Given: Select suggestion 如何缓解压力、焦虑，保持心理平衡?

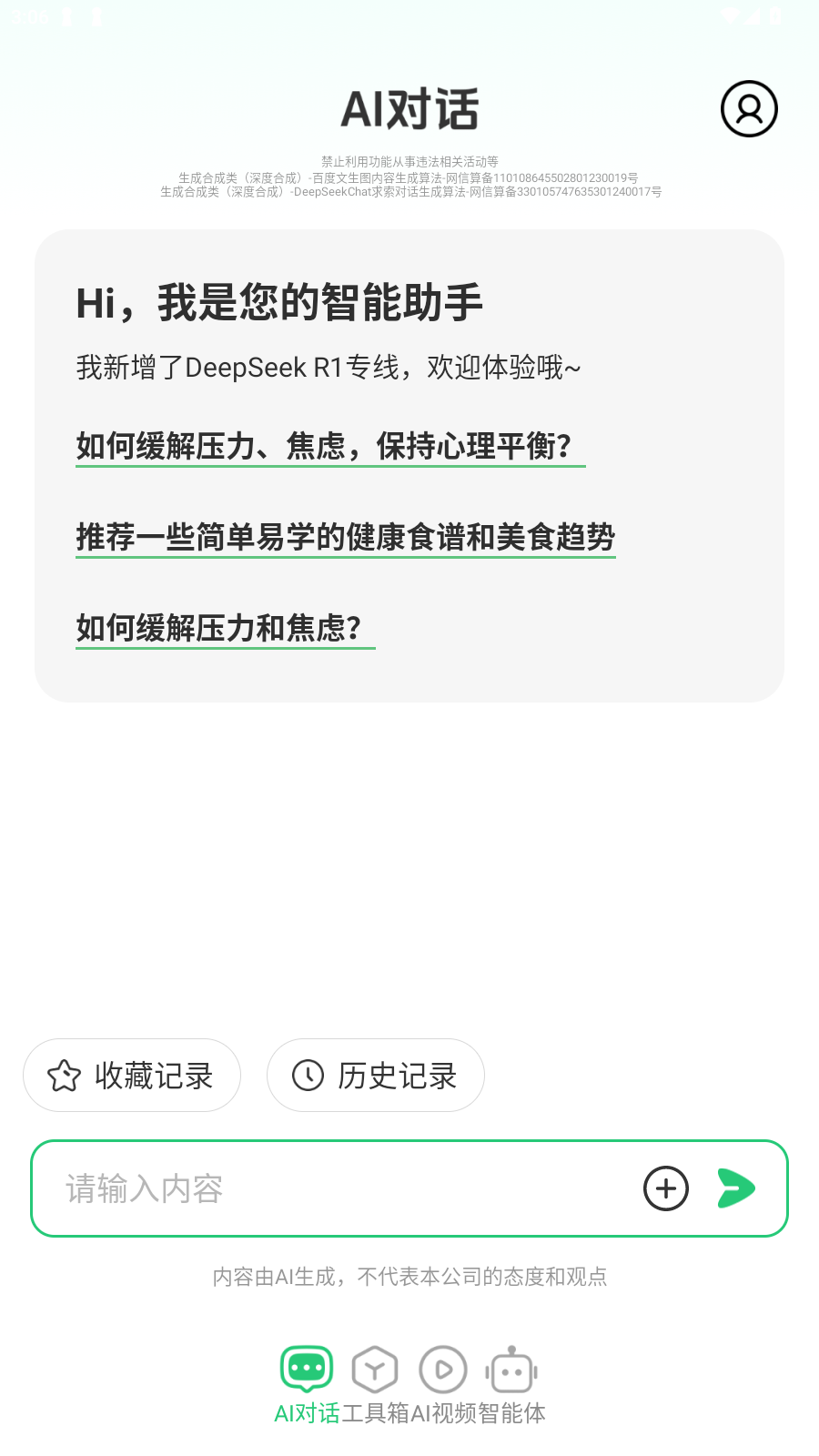Looking at the screenshot, I should (x=329, y=446).
